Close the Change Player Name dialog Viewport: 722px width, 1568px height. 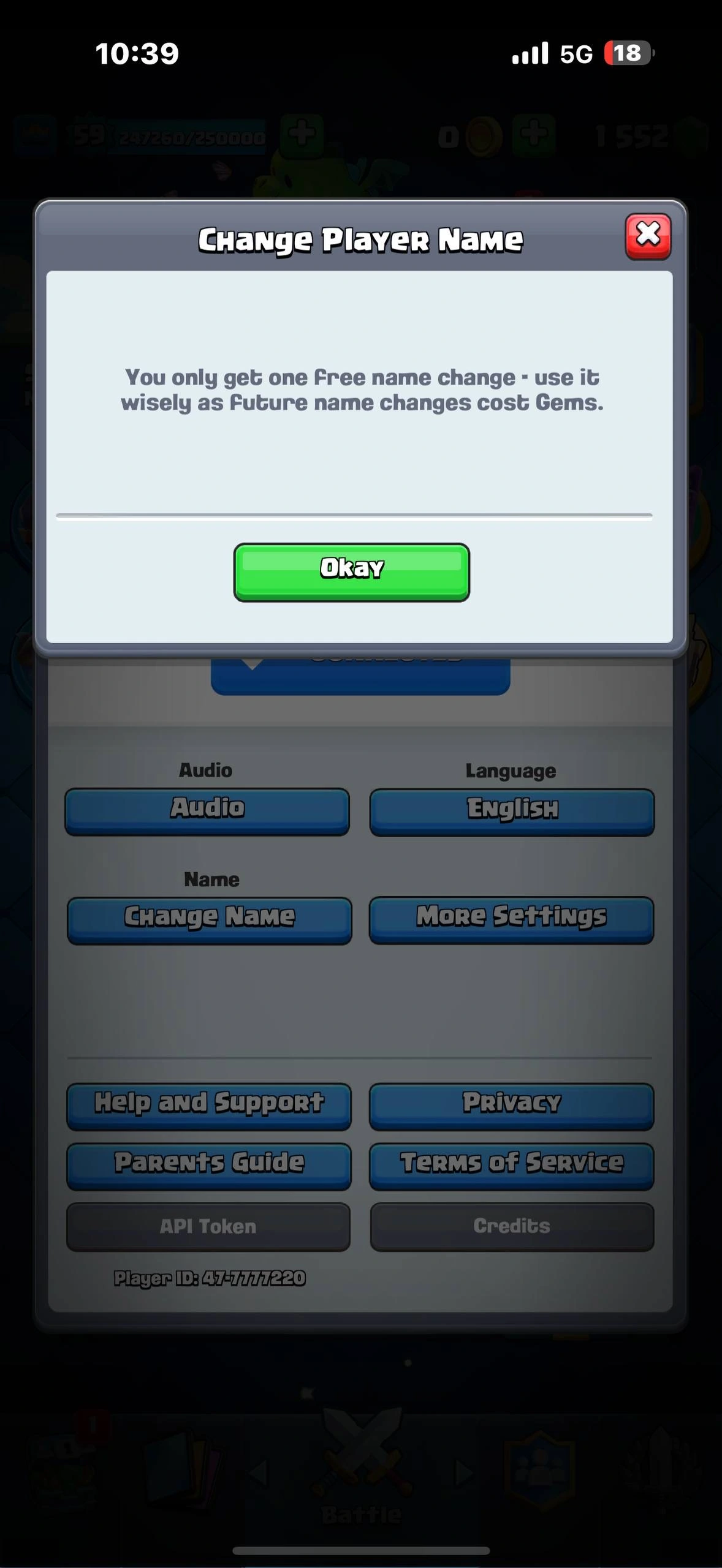[x=648, y=236]
